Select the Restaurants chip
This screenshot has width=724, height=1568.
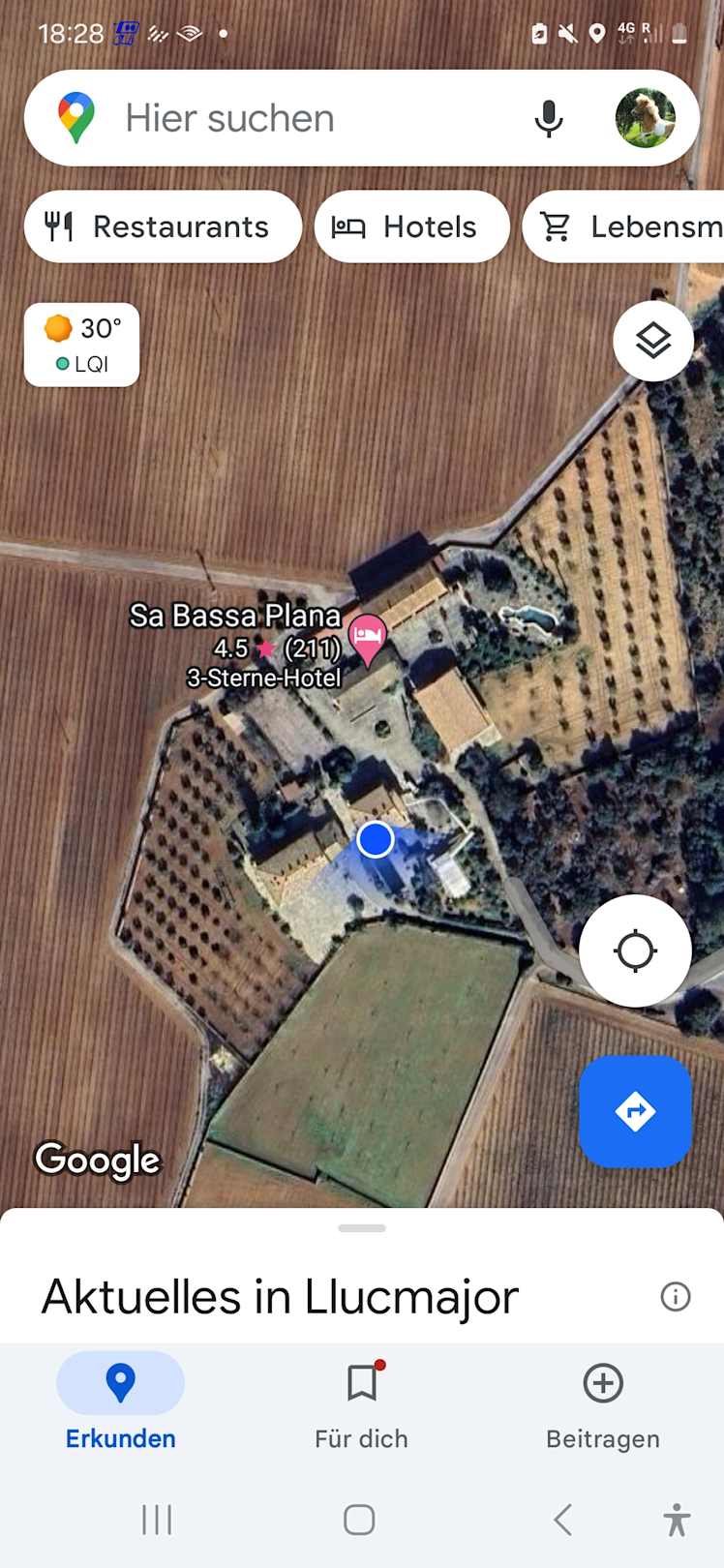(x=162, y=226)
